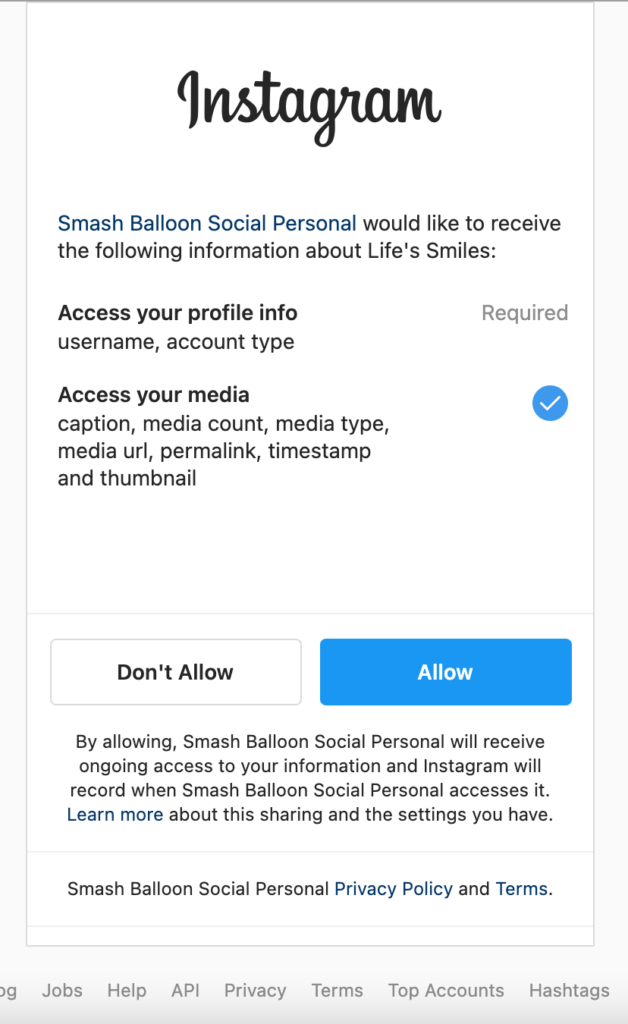Open the Hashtags footer link
This screenshot has width=628, height=1024.
coord(569,990)
